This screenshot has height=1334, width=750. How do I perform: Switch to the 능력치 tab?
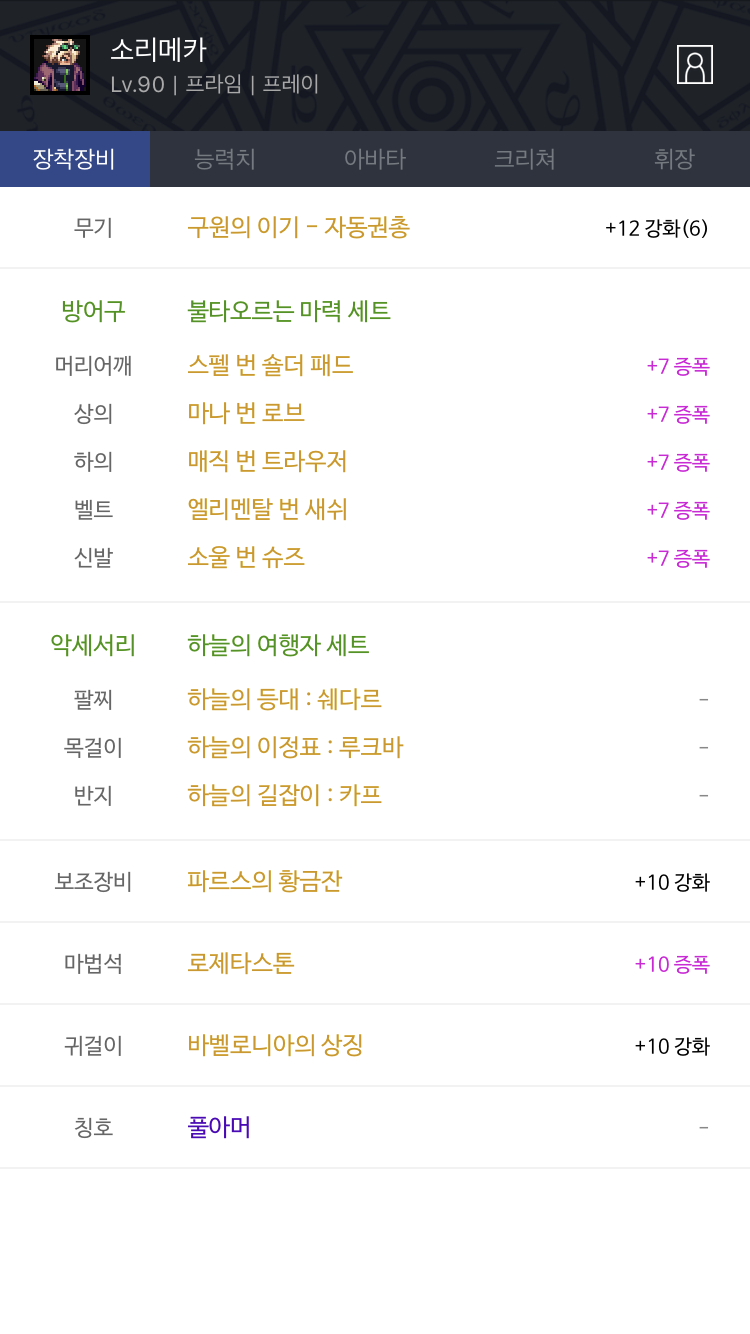pyautogui.click(x=225, y=159)
